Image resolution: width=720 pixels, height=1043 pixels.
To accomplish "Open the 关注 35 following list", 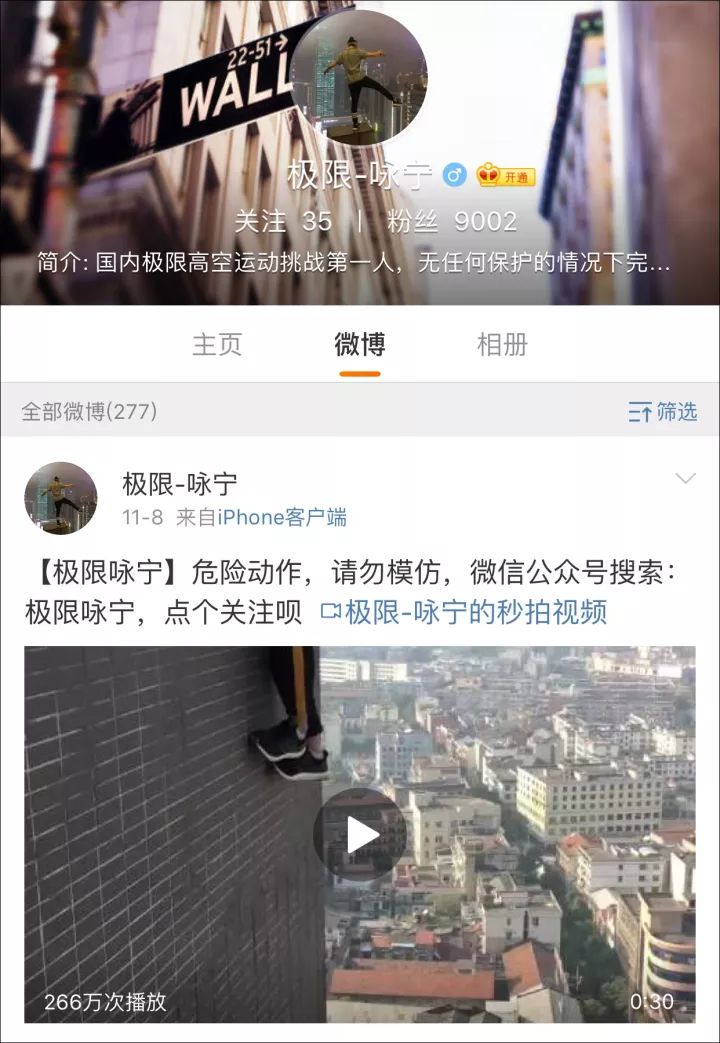I will click(x=283, y=221).
